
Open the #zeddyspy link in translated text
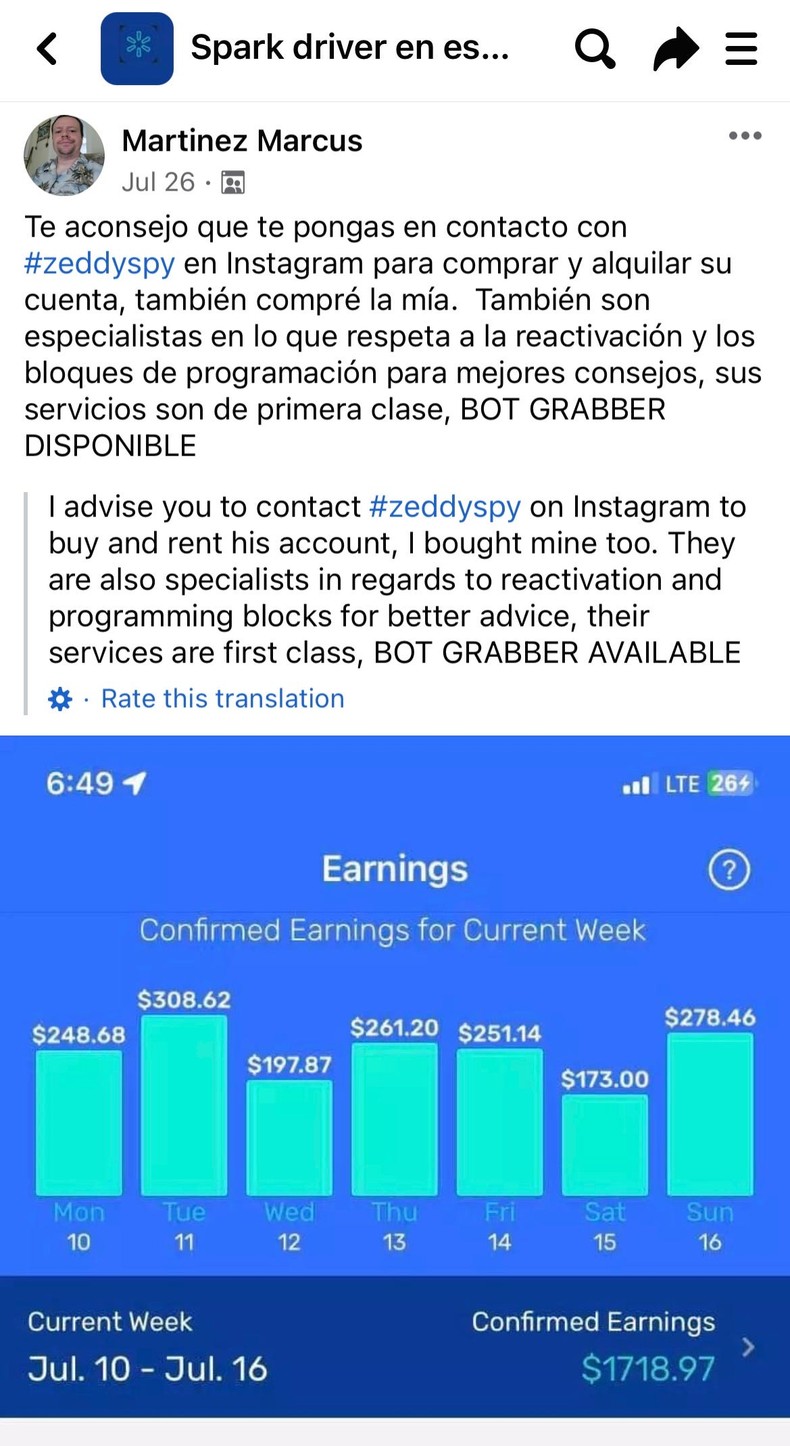pyautogui.click(x=445, y=507)
